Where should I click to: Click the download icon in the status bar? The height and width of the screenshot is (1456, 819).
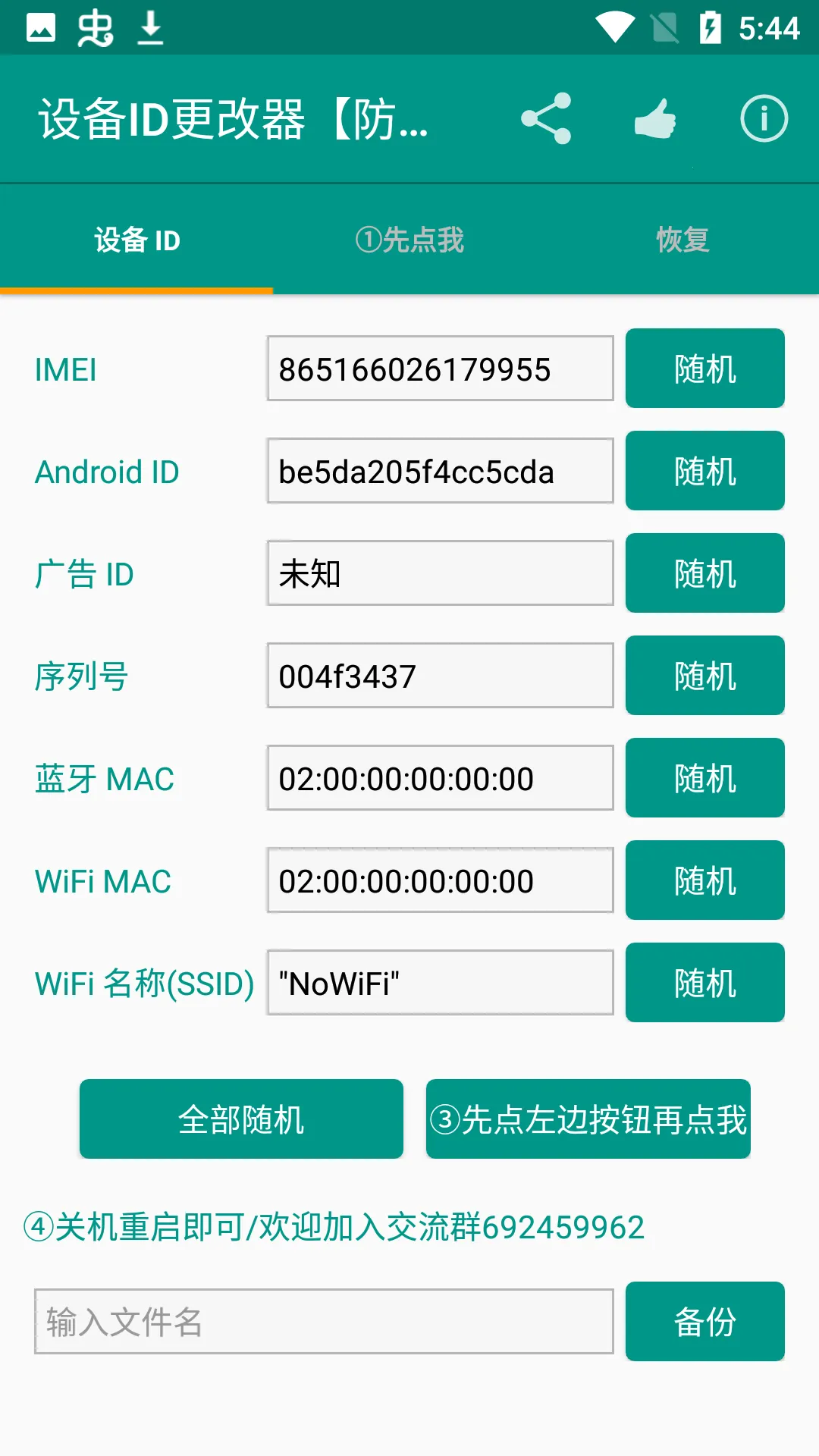[x=149, y=27]
